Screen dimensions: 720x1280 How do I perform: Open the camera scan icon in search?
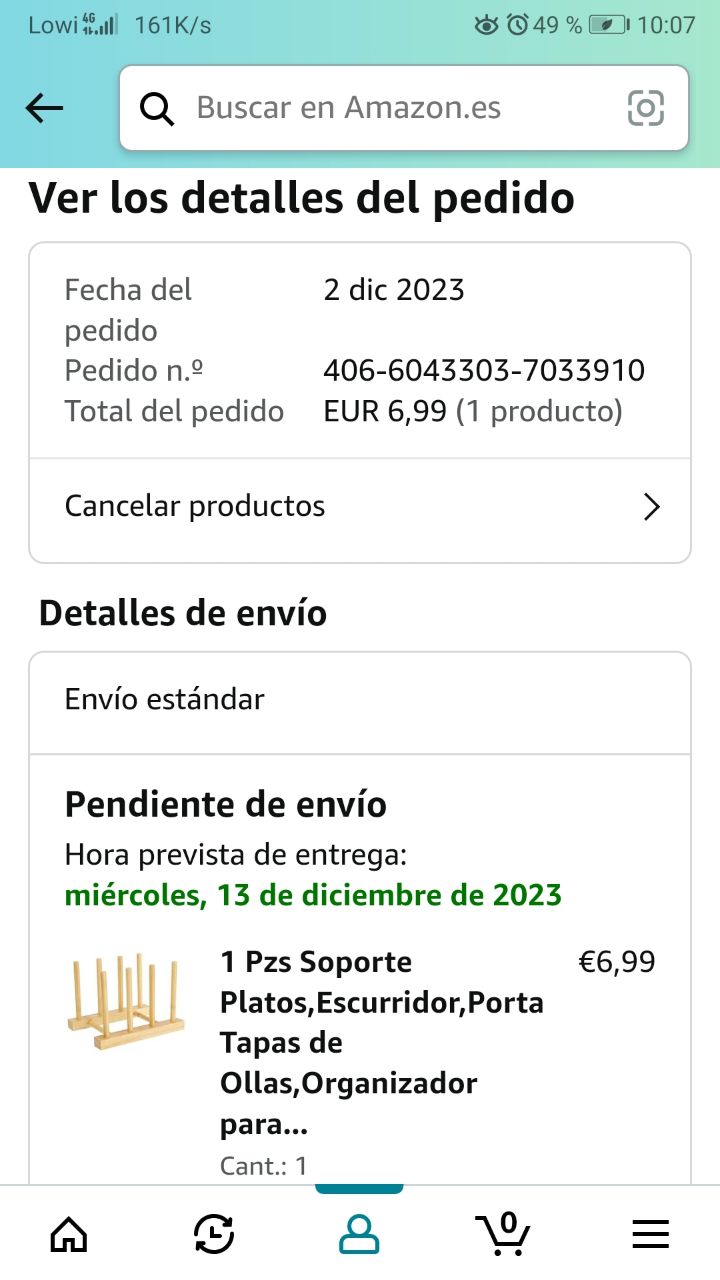646,108
